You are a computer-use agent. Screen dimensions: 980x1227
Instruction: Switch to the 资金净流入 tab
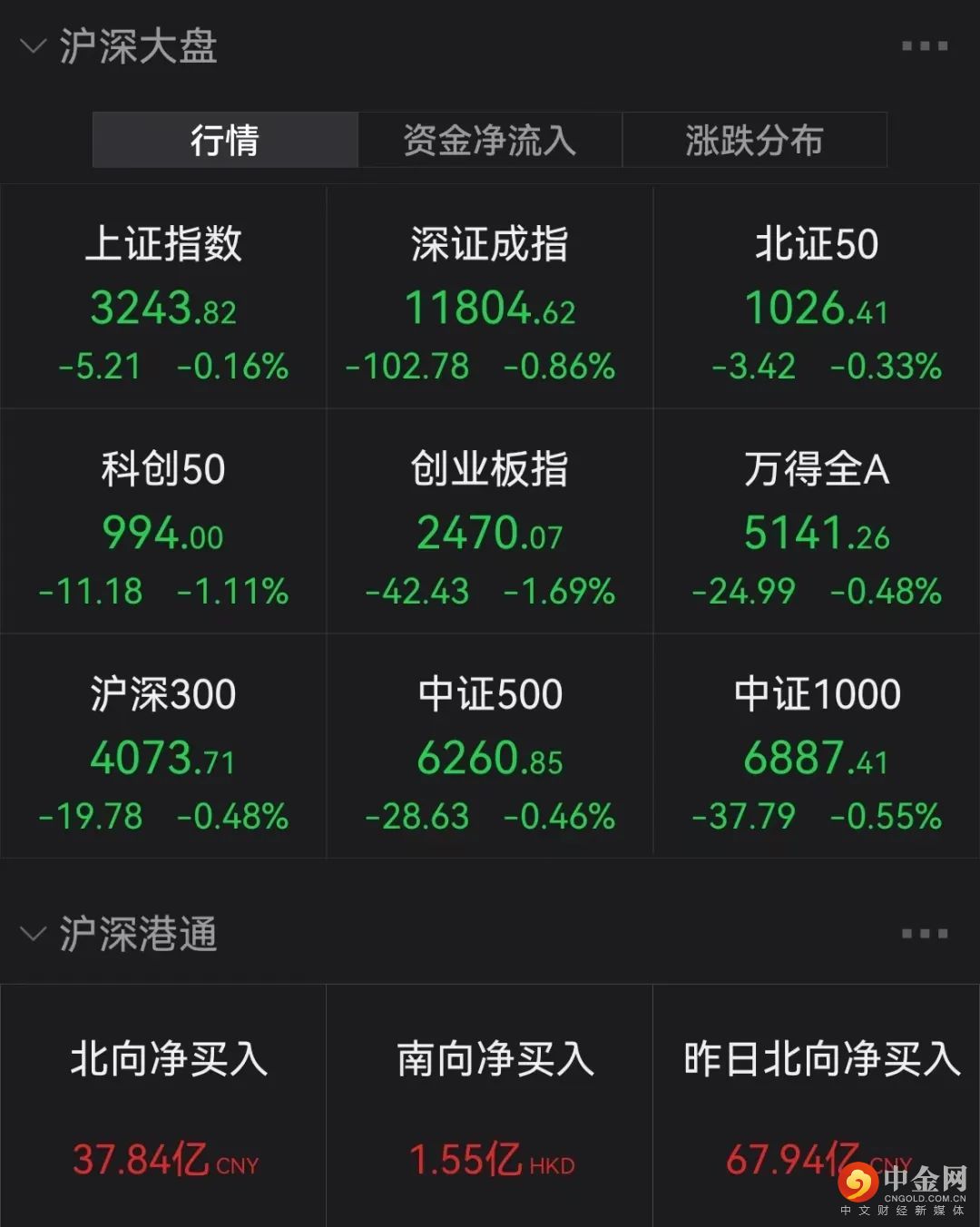[x=490, y=140]
